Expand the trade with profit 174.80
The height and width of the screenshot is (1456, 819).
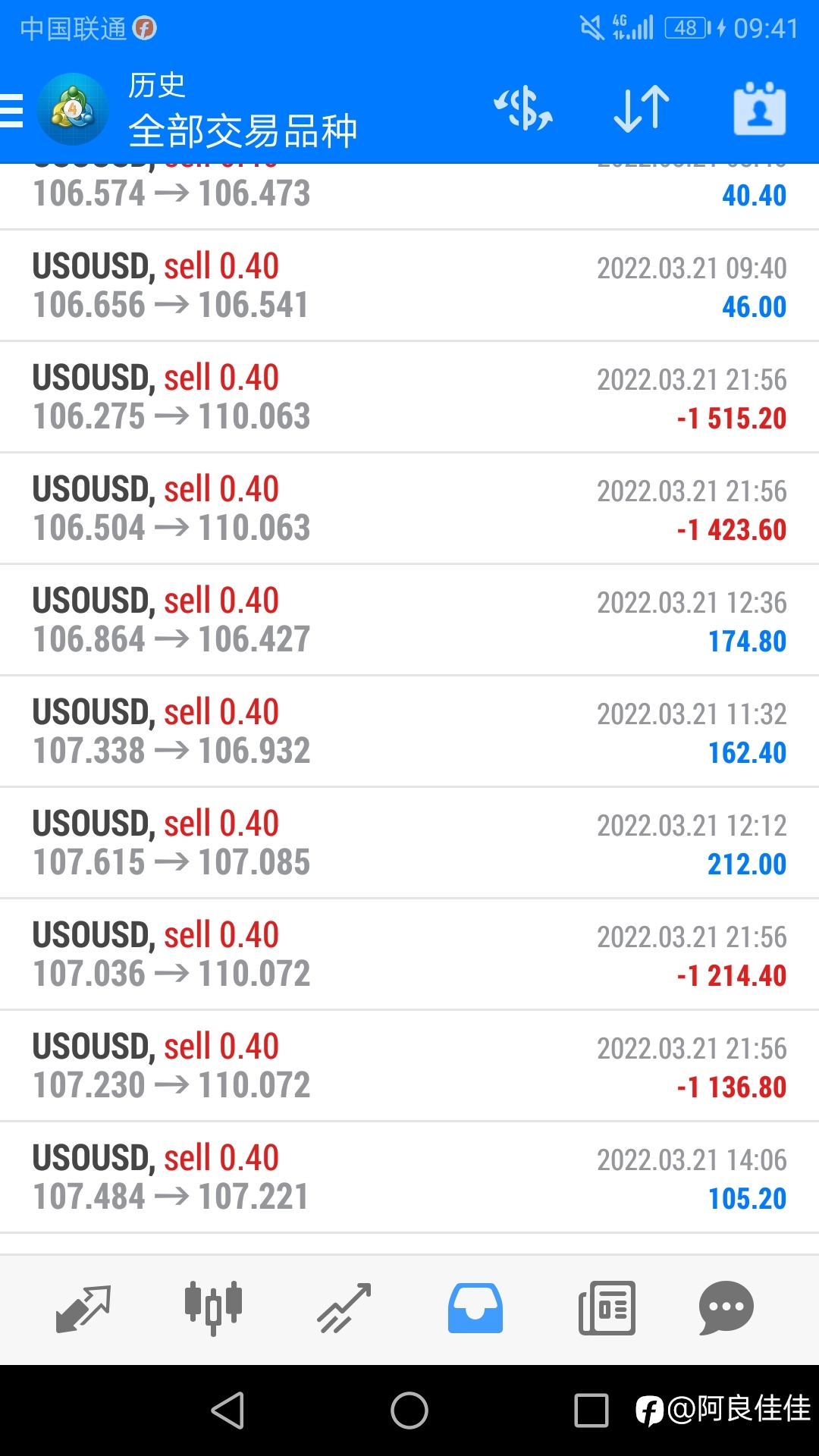(x=409, y=620)
